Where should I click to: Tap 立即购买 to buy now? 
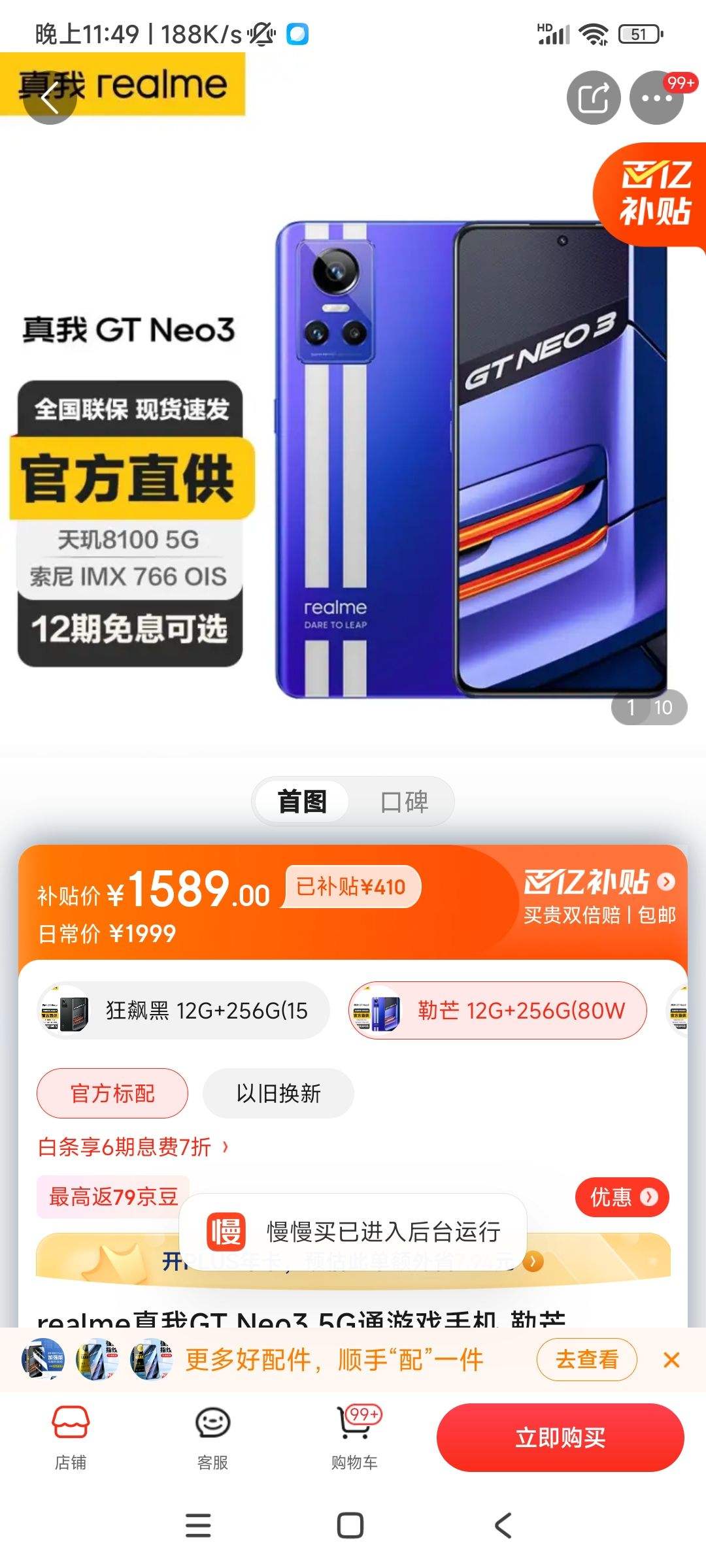click(x=560, y=1437)
